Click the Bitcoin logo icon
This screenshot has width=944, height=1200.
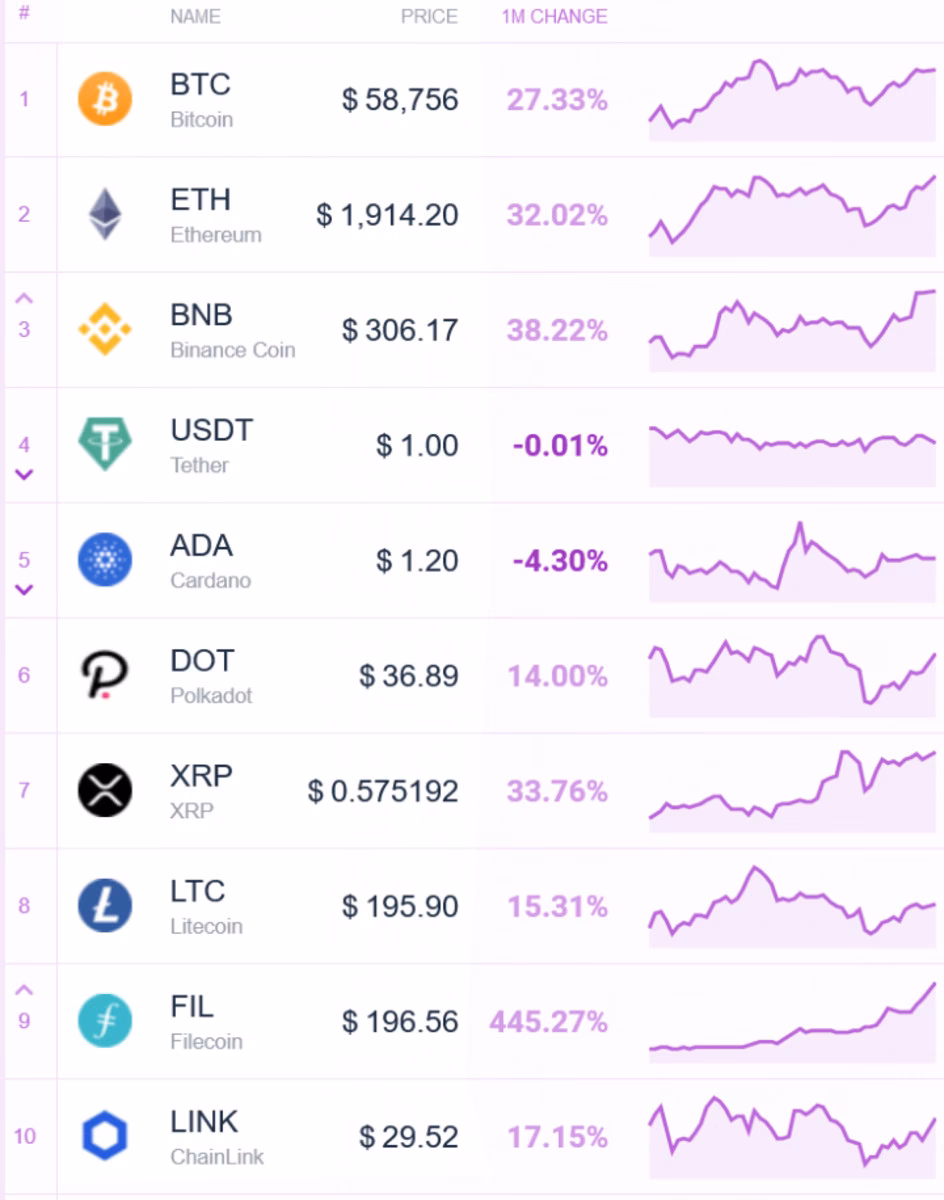tap(104, 100)
